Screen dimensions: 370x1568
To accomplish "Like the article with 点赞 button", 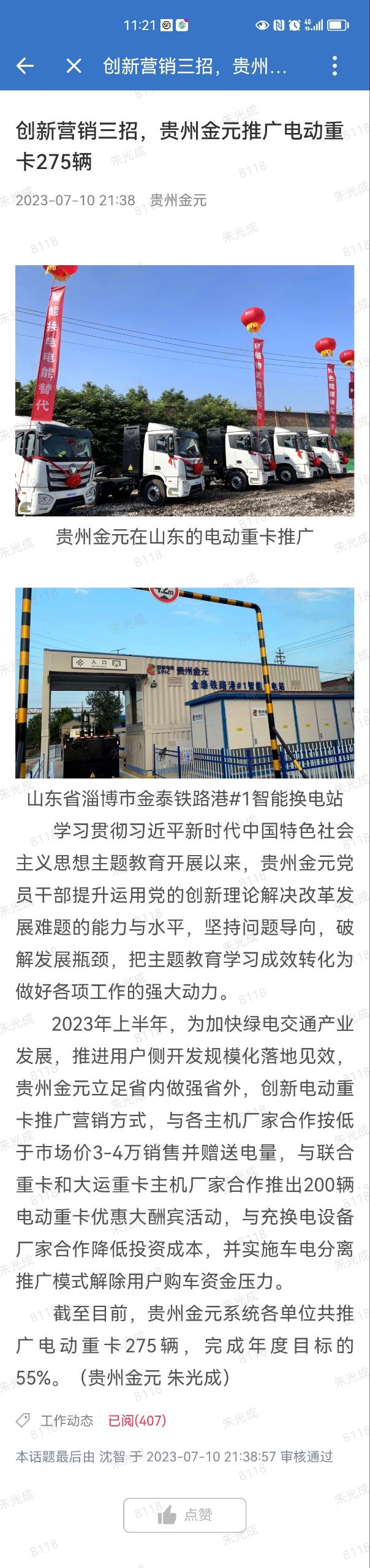I will [184, 1515].
